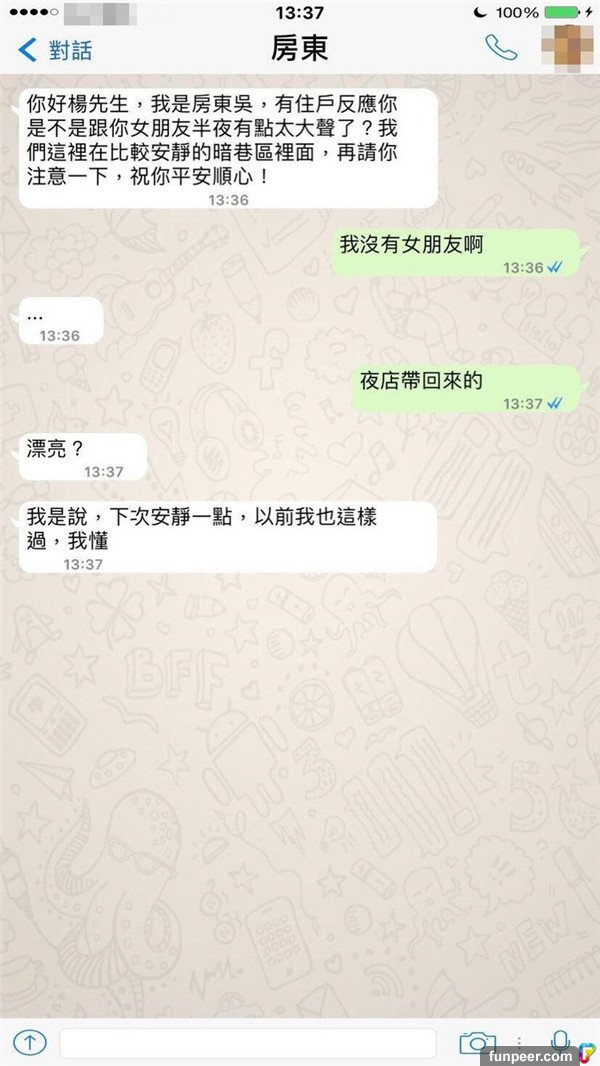
Task: Start a voice call with 房東
Action: (500, 47)
